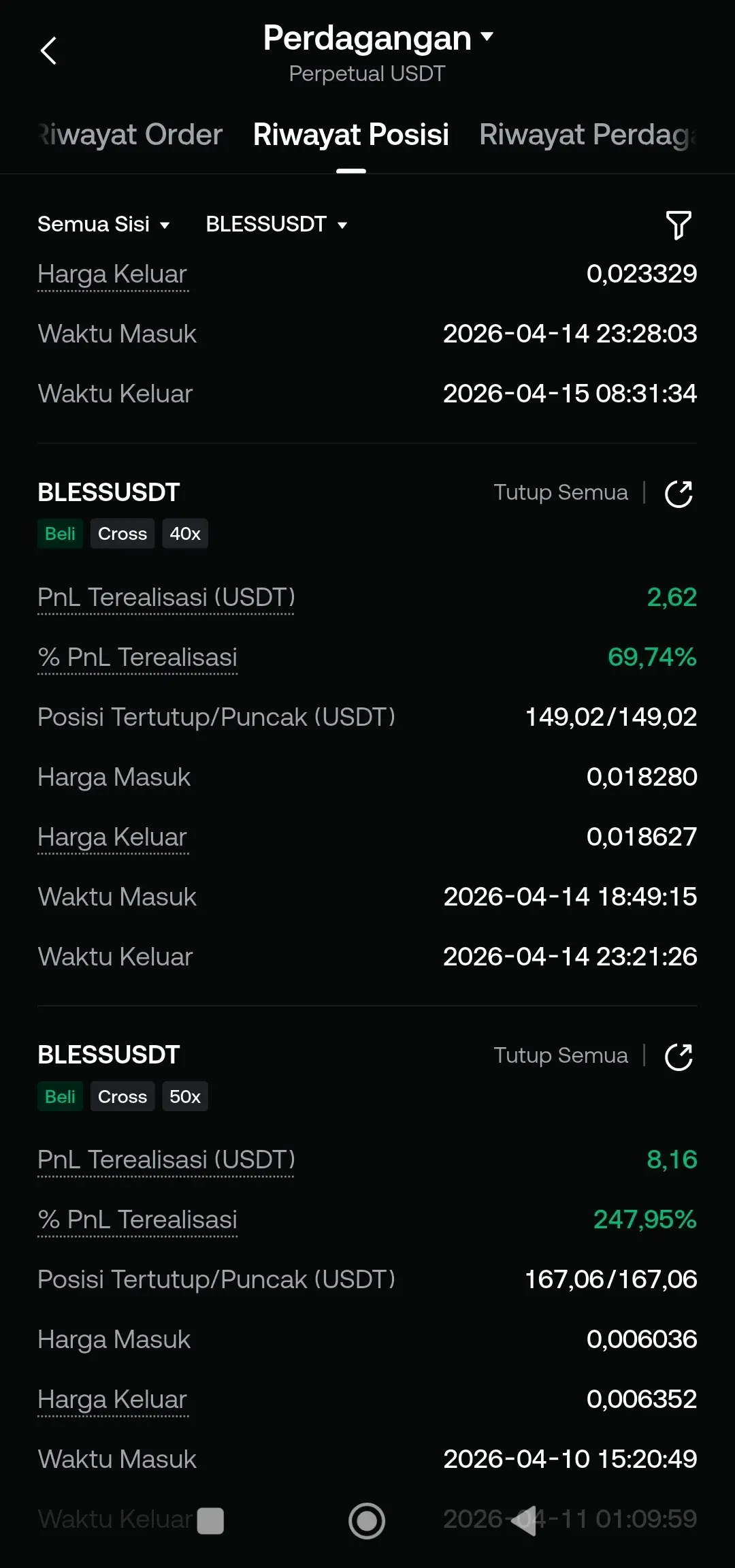The image size is (735, 1568).
Task: Tap Harga Keluar label on the 40x position
Action: tap(112, 837)
